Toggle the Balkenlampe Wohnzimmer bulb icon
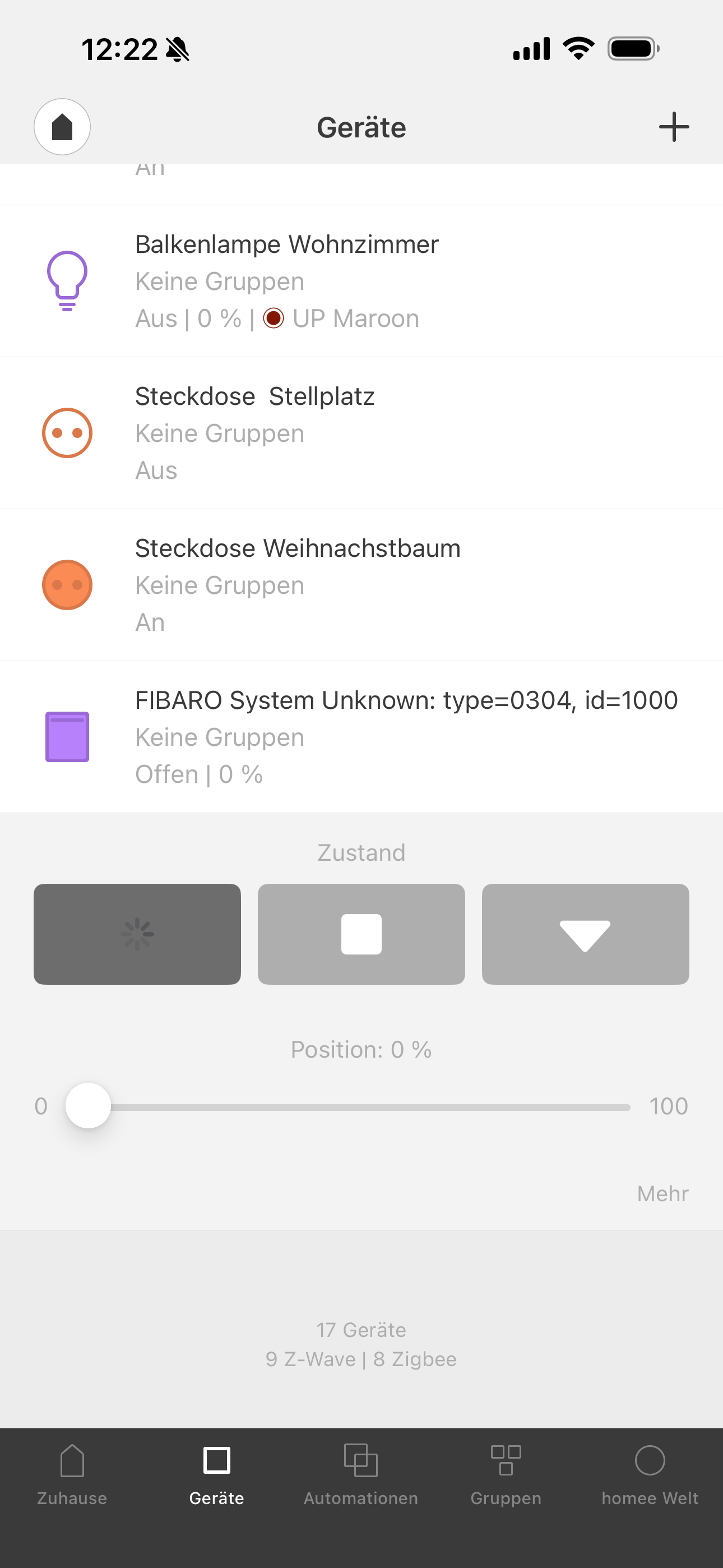The height and width of the screenshot is (1568, 723). [67, 280]
